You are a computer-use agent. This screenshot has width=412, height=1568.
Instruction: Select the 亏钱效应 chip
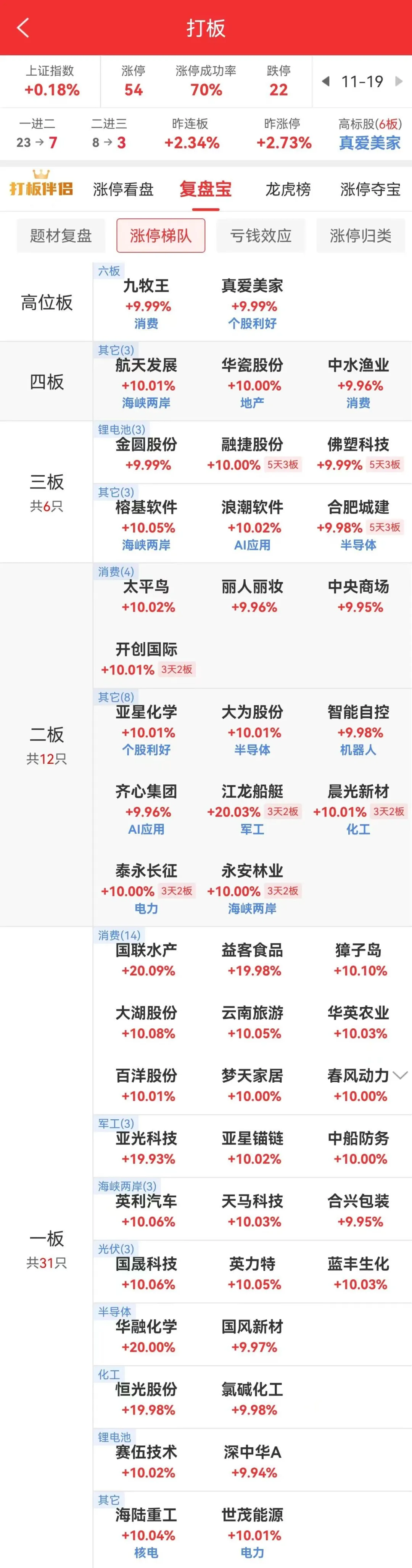tap(261, 236)
